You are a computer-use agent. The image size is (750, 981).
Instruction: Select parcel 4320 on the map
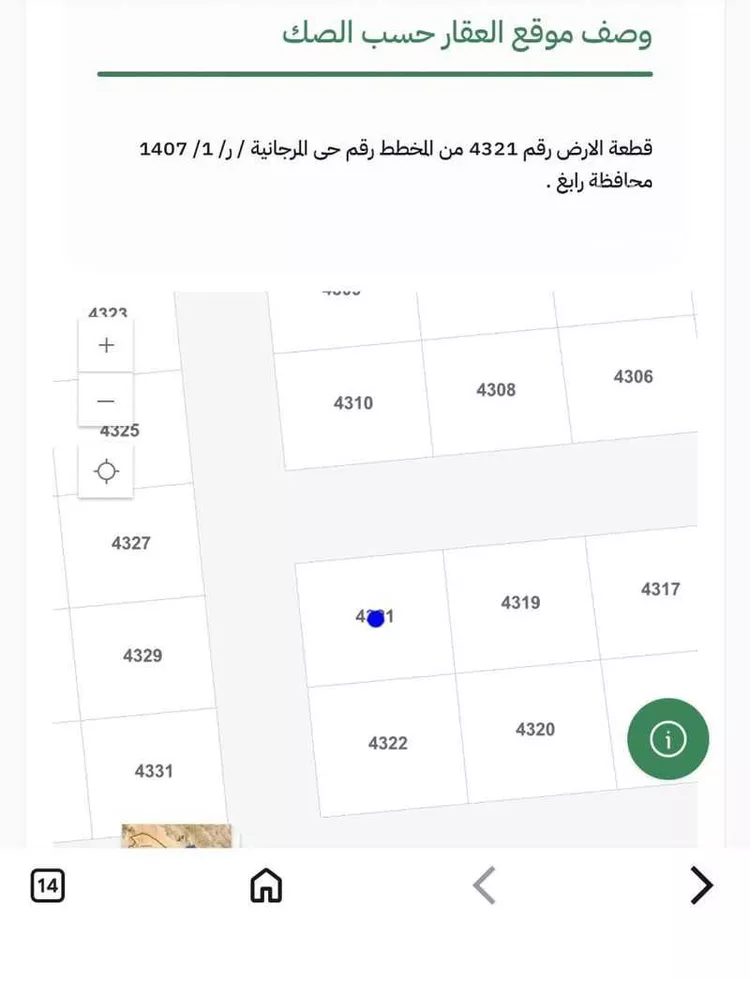coord(536,729)
